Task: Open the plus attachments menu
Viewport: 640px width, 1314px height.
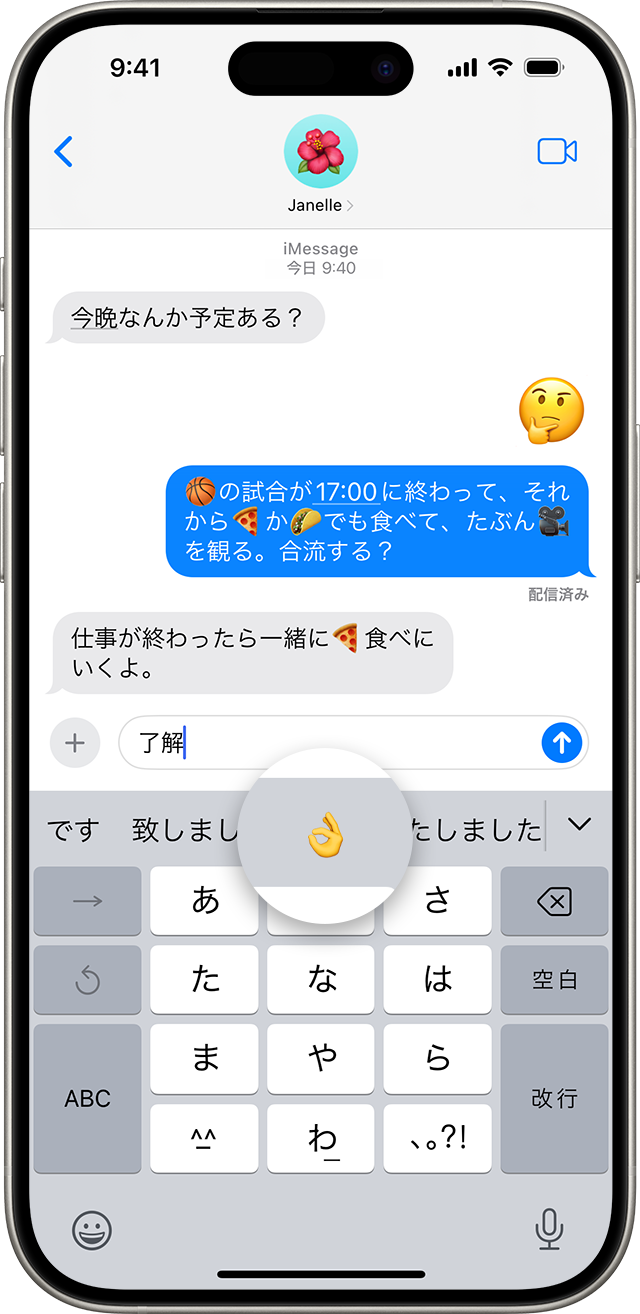Action: [x=75, y=743]
